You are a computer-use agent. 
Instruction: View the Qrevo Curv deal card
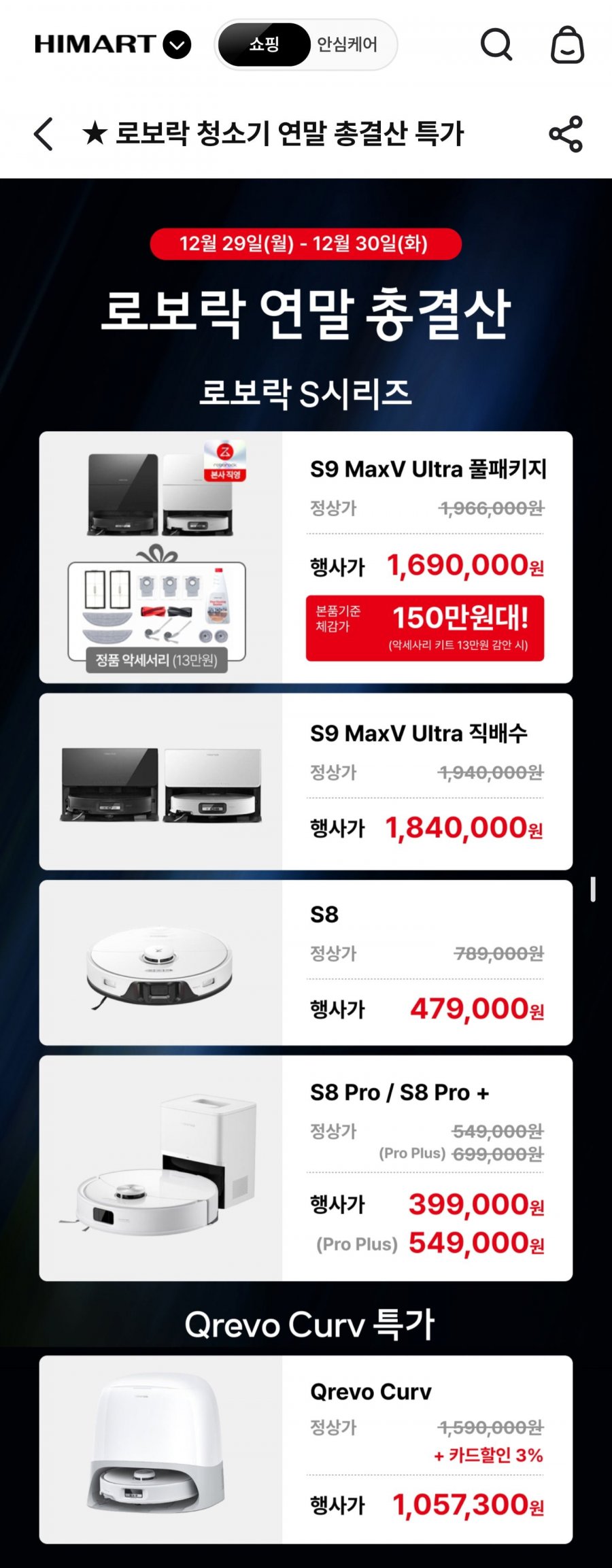coord(306,1449)
